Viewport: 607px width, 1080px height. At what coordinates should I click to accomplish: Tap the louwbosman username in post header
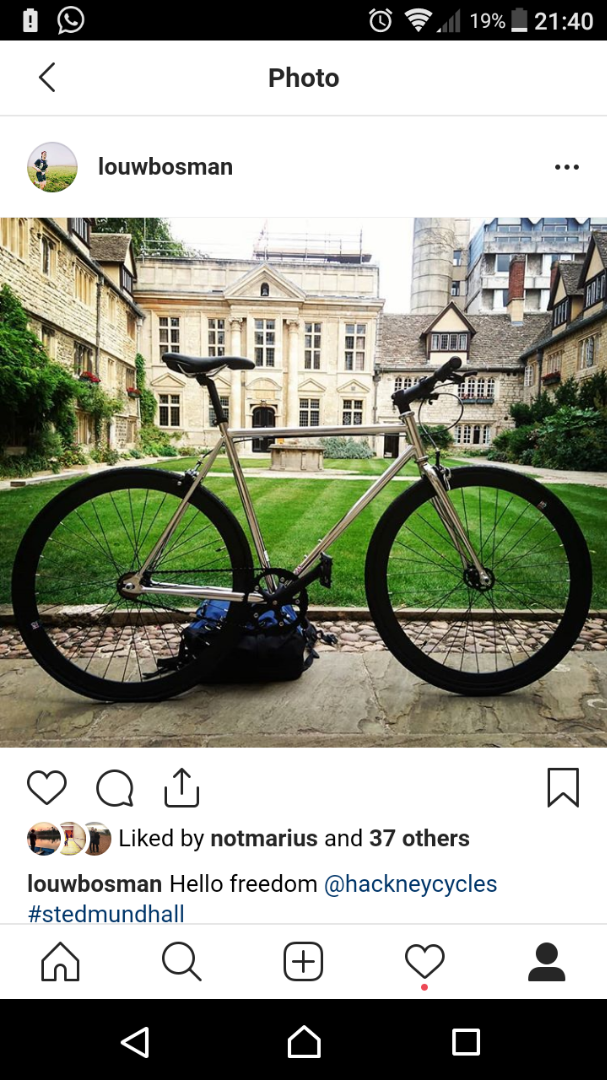(165, 167)
